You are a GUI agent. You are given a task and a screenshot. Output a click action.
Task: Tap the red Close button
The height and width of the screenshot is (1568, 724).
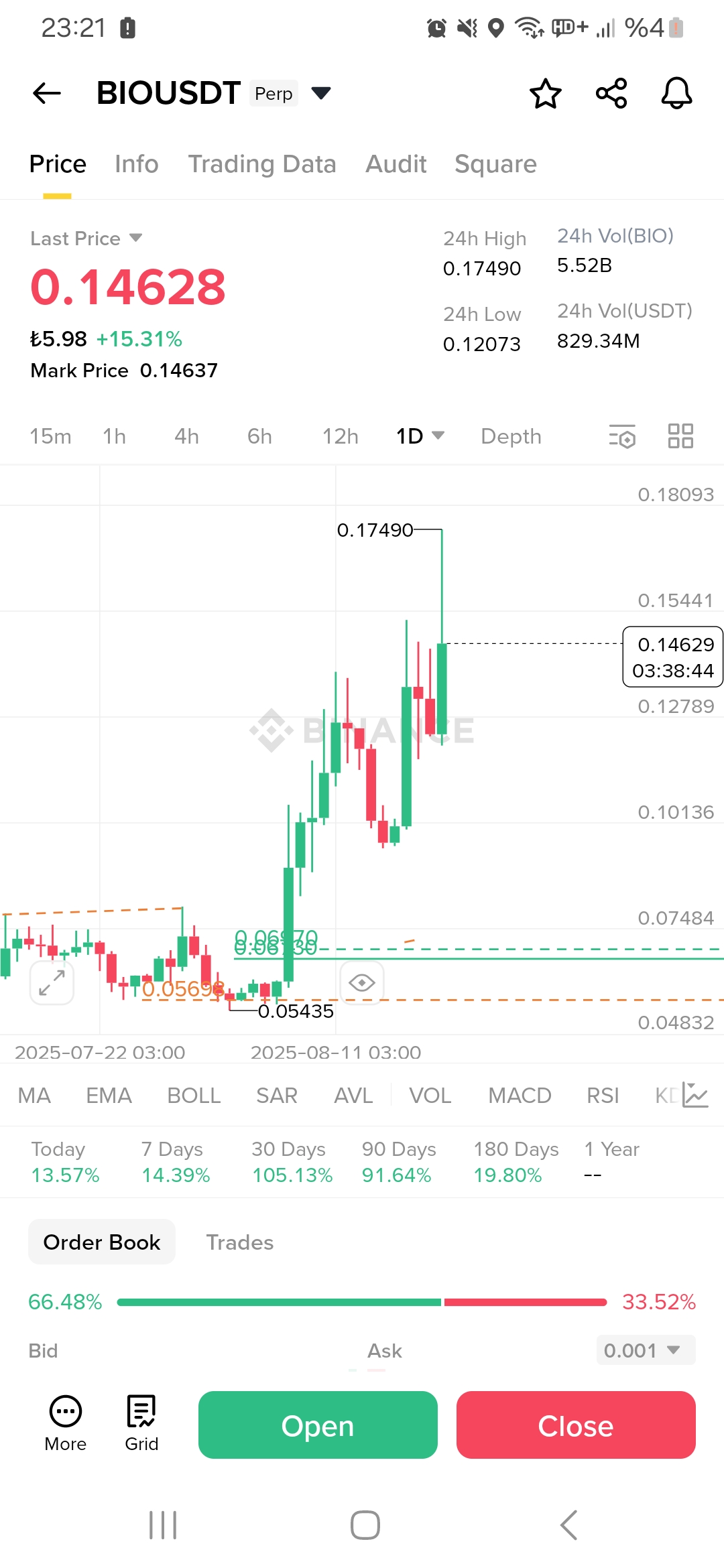pos(576,1425)
